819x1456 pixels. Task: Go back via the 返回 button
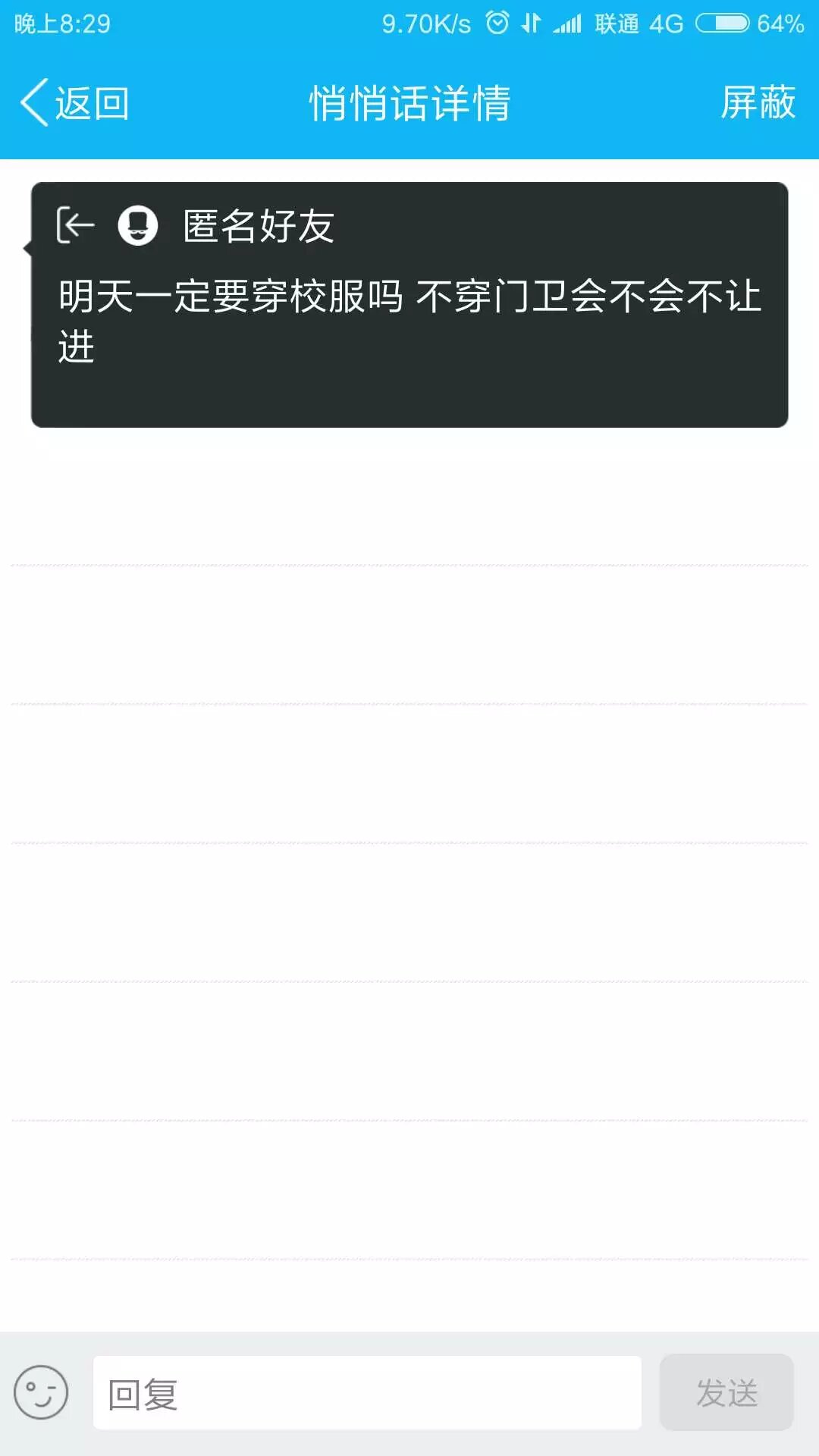(x=75, y=102)
